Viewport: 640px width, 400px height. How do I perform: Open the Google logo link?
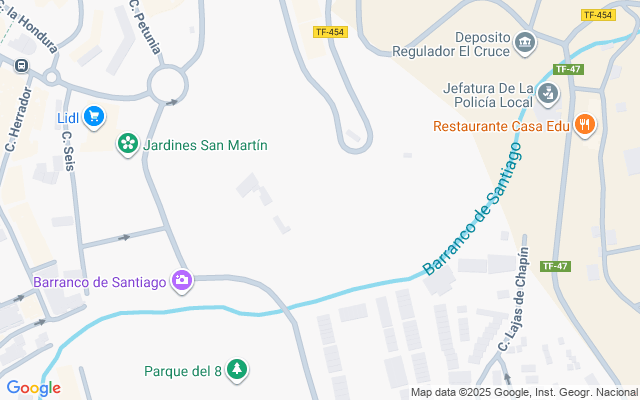click(34, 388)
